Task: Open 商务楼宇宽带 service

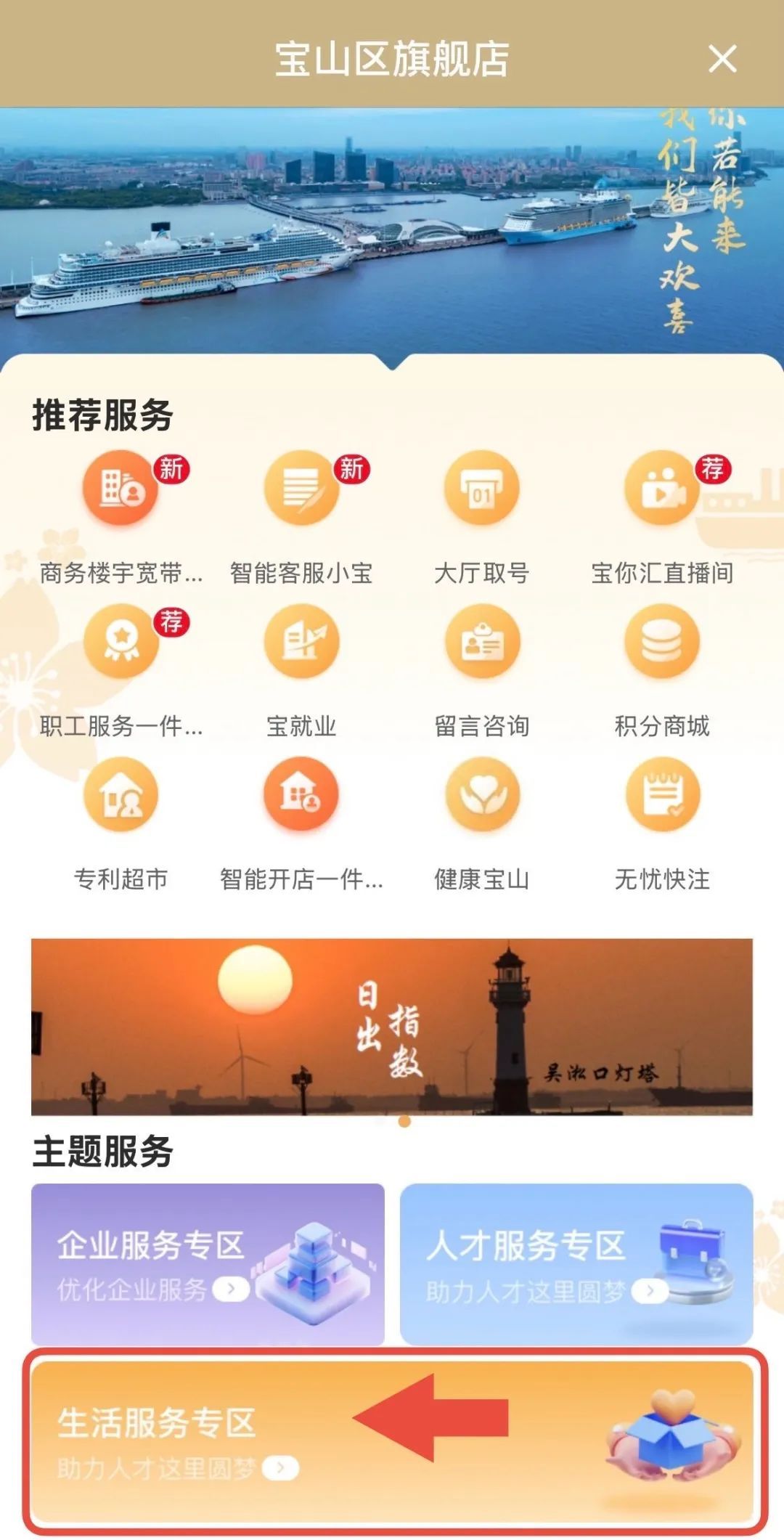Action: (x=121, y=488)
